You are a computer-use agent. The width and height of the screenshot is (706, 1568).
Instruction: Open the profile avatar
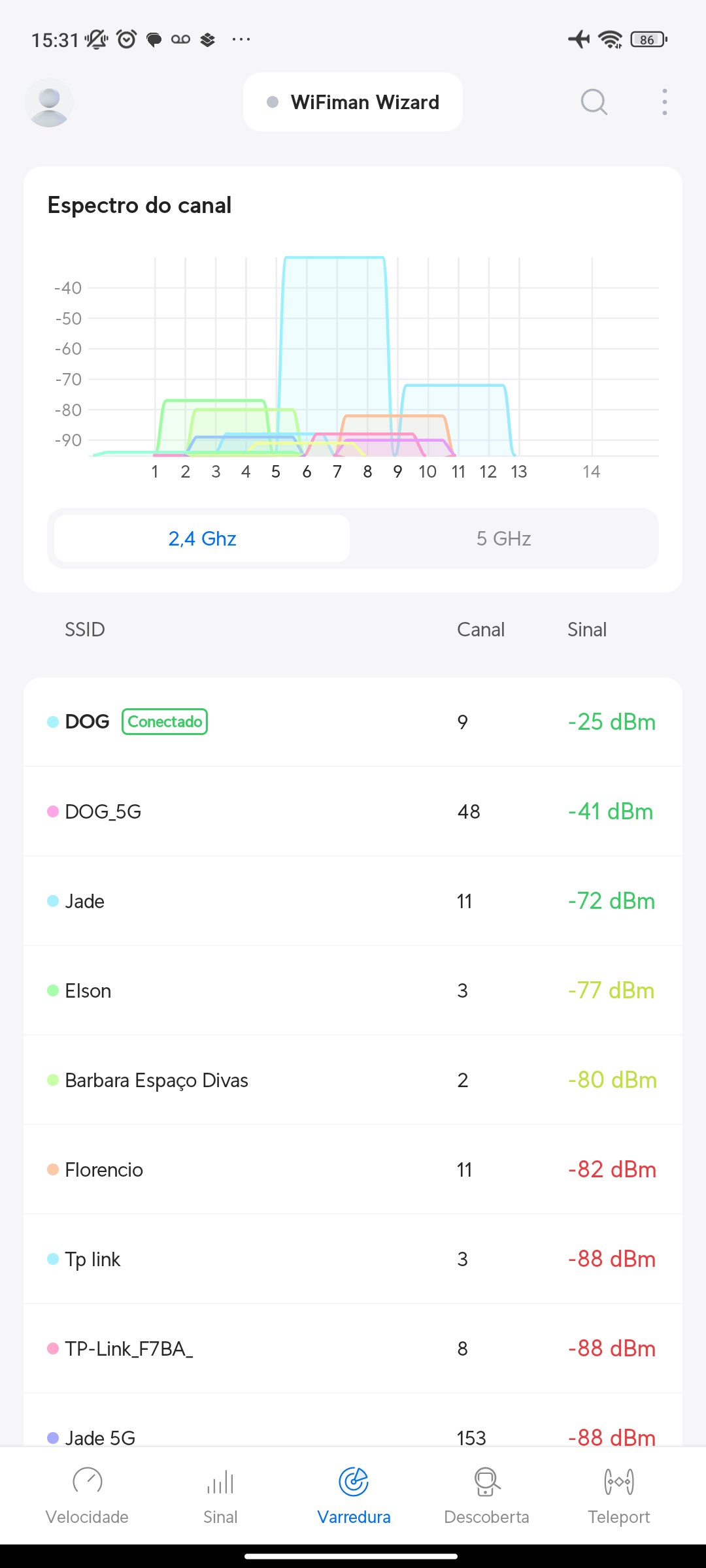pos(49,103)
